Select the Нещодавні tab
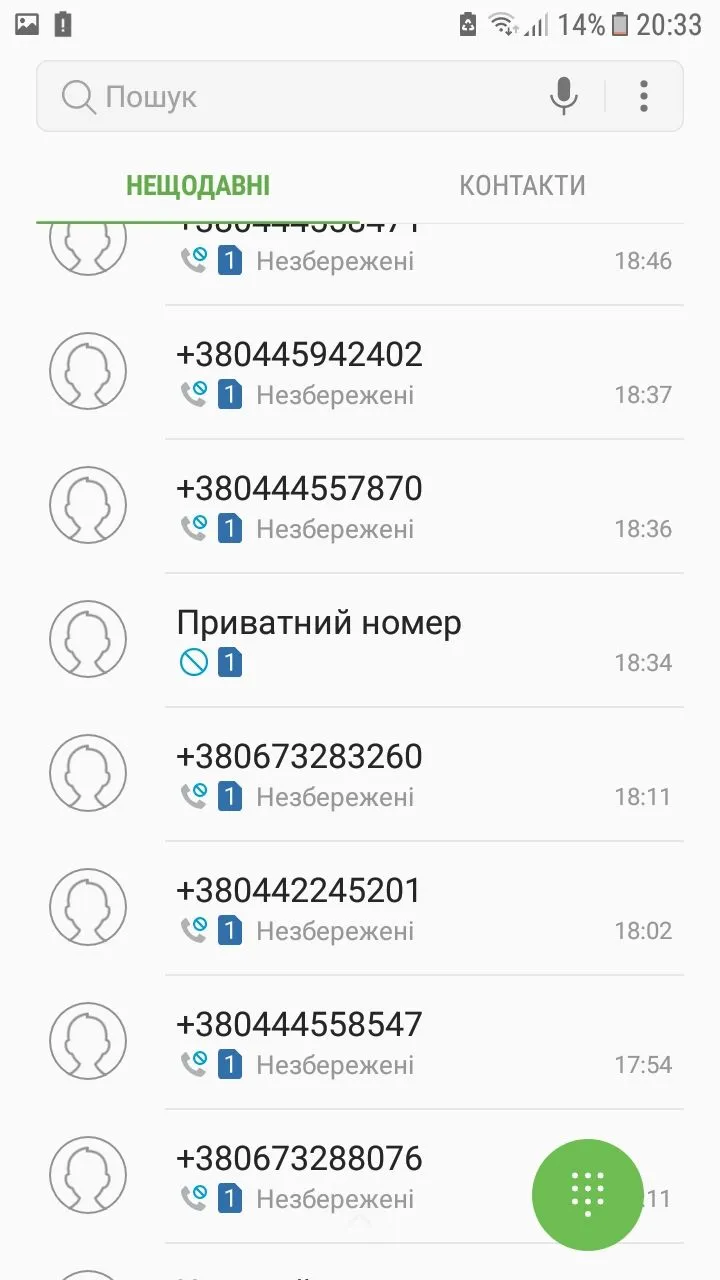 tap(198, 186)
